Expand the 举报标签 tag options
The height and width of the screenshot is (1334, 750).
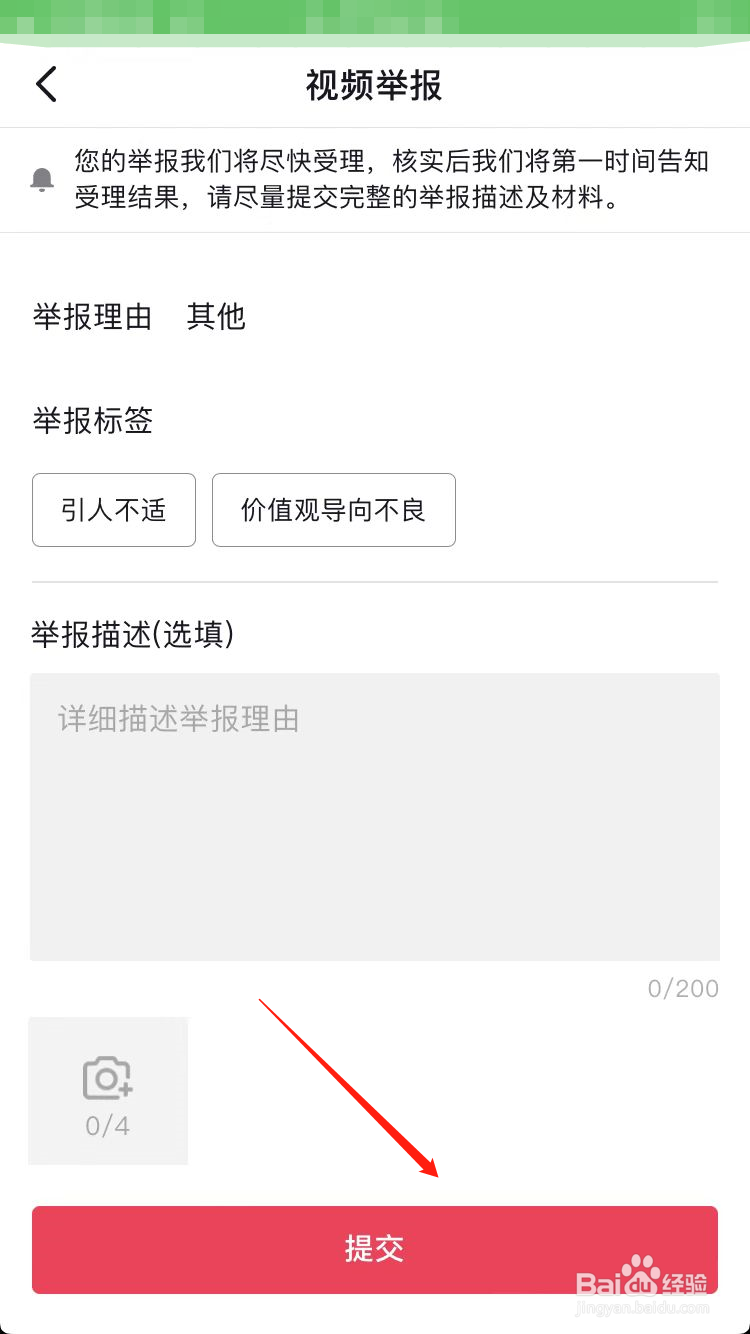click(x=91, y=421)
